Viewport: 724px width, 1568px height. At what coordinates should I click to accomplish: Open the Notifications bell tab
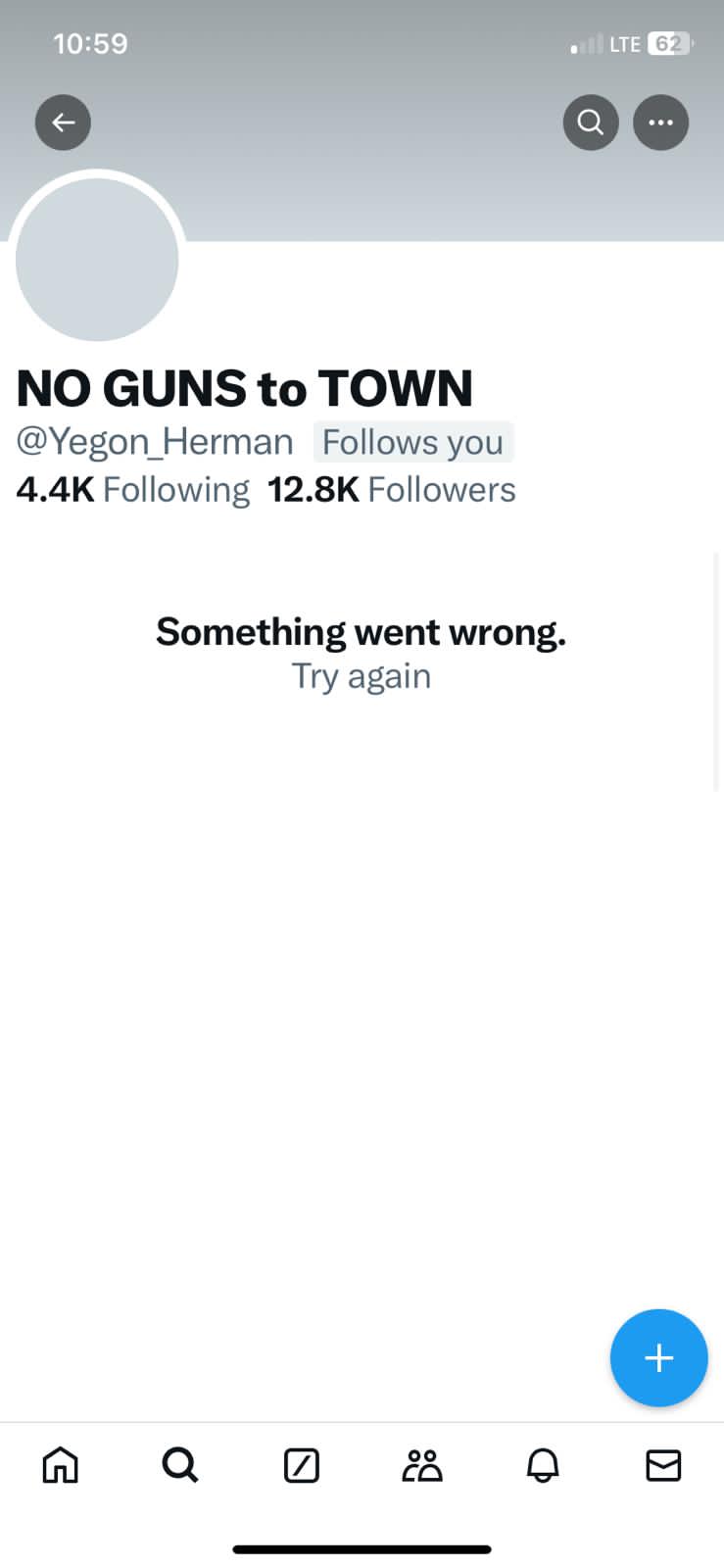tap(543, 1465)
